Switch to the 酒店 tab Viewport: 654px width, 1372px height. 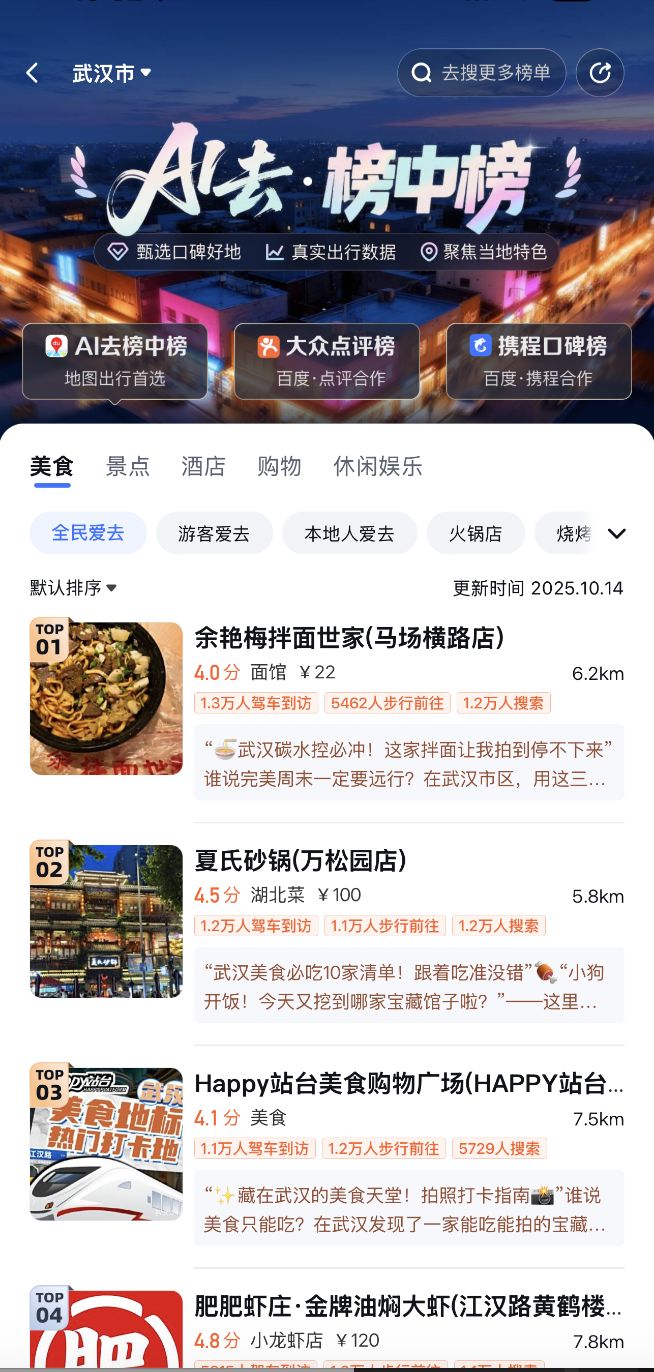203,466
